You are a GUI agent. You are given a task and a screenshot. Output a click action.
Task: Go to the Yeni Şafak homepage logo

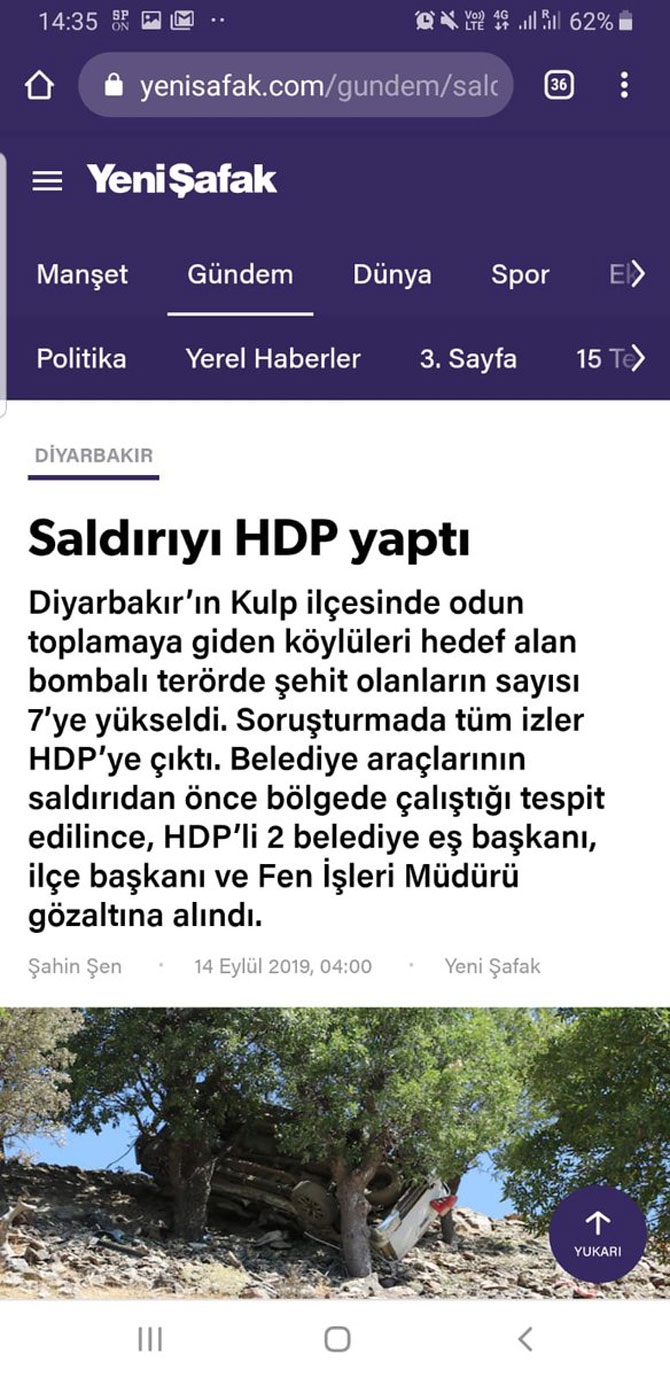[x=181, y=180]
